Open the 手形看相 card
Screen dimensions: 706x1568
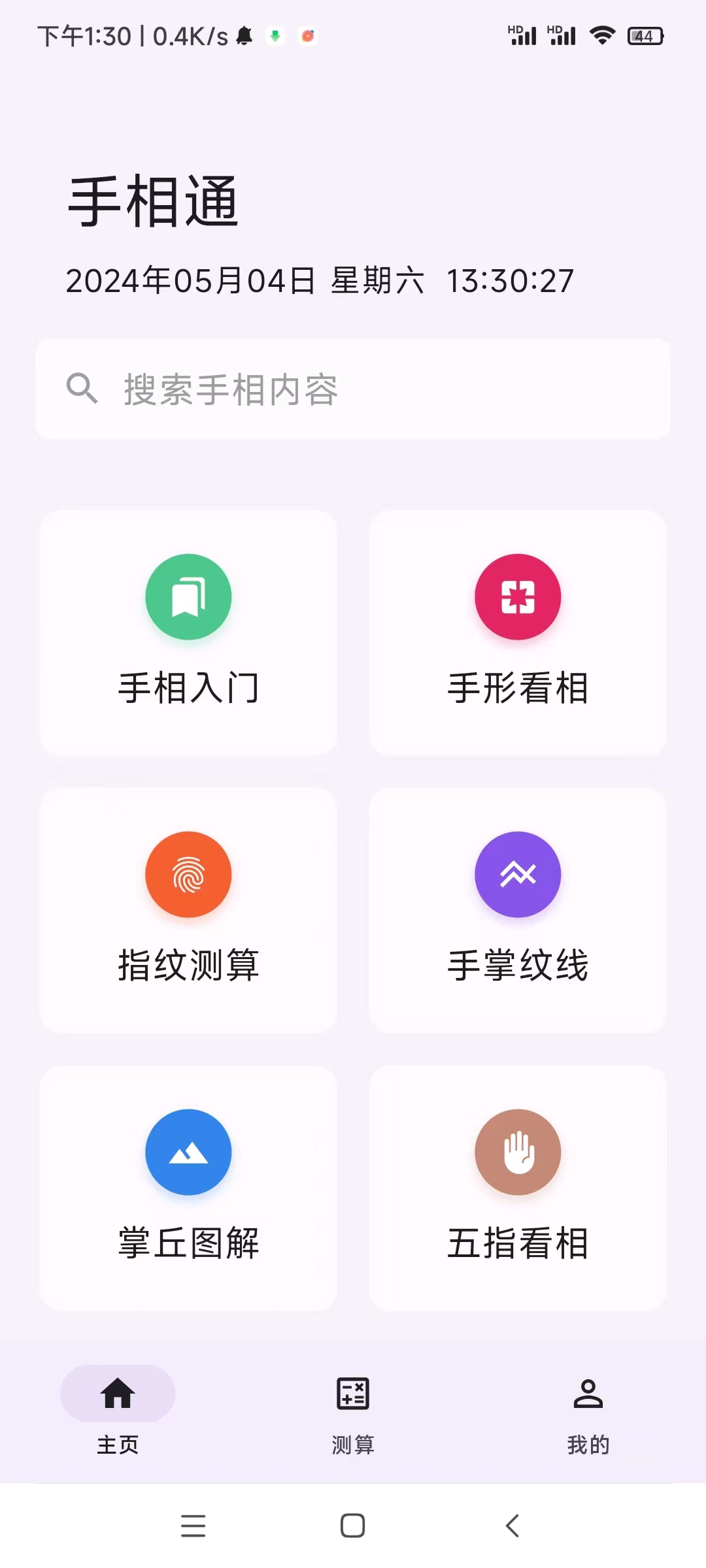[518, 633]
